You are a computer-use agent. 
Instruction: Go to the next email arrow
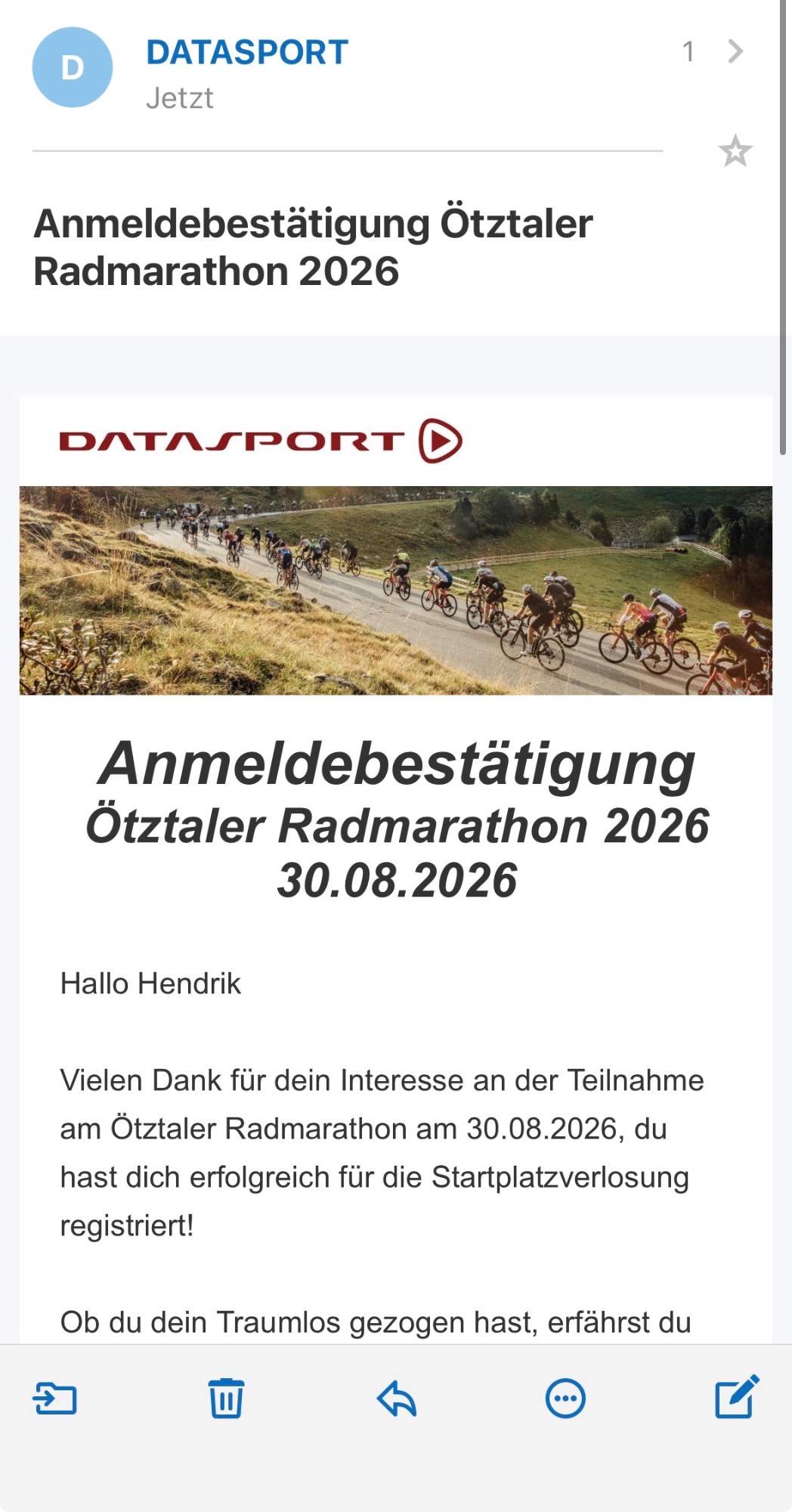pyautogui.click(x=735, y=51)
